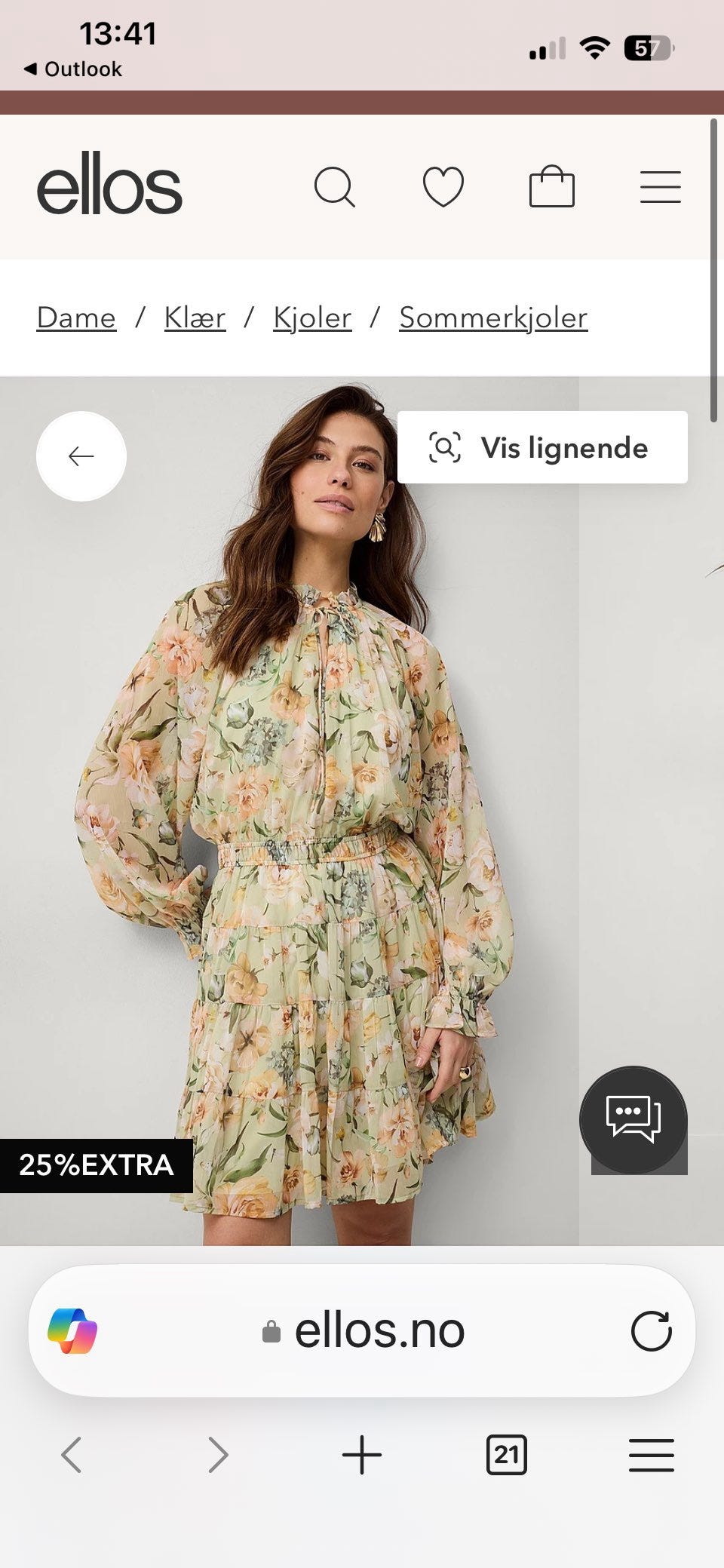Open the customer chat bubble

tap(632, 1119)
